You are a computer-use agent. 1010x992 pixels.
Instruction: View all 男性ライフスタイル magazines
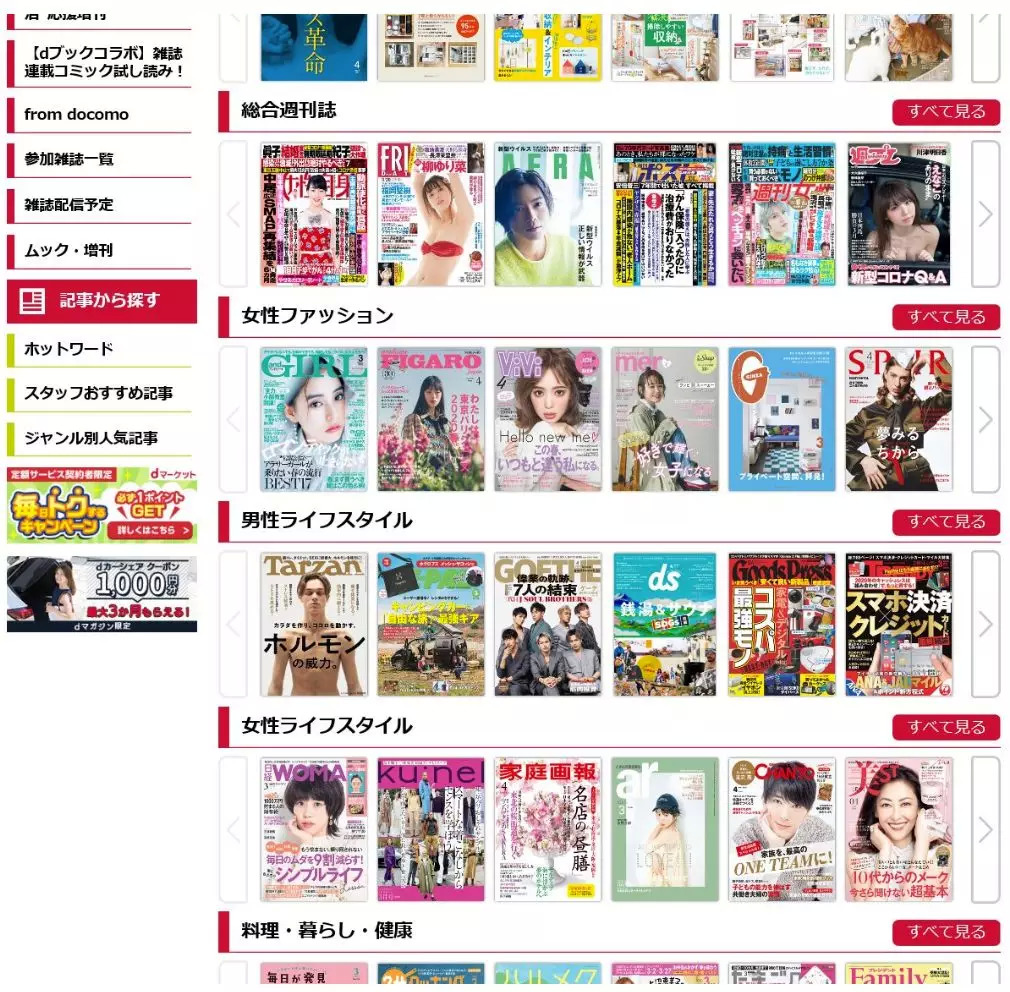(946, 522)
